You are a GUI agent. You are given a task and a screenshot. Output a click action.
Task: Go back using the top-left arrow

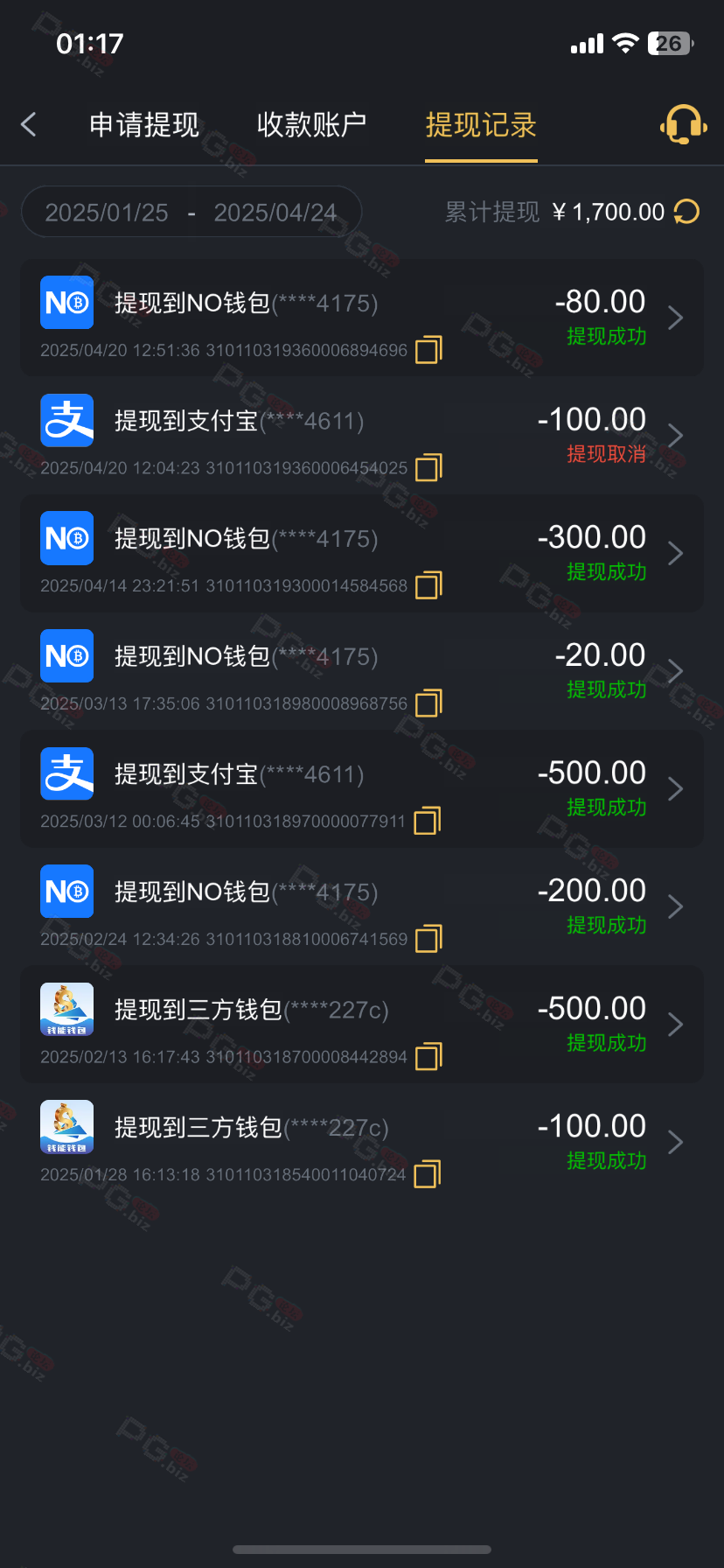[29, 124]
